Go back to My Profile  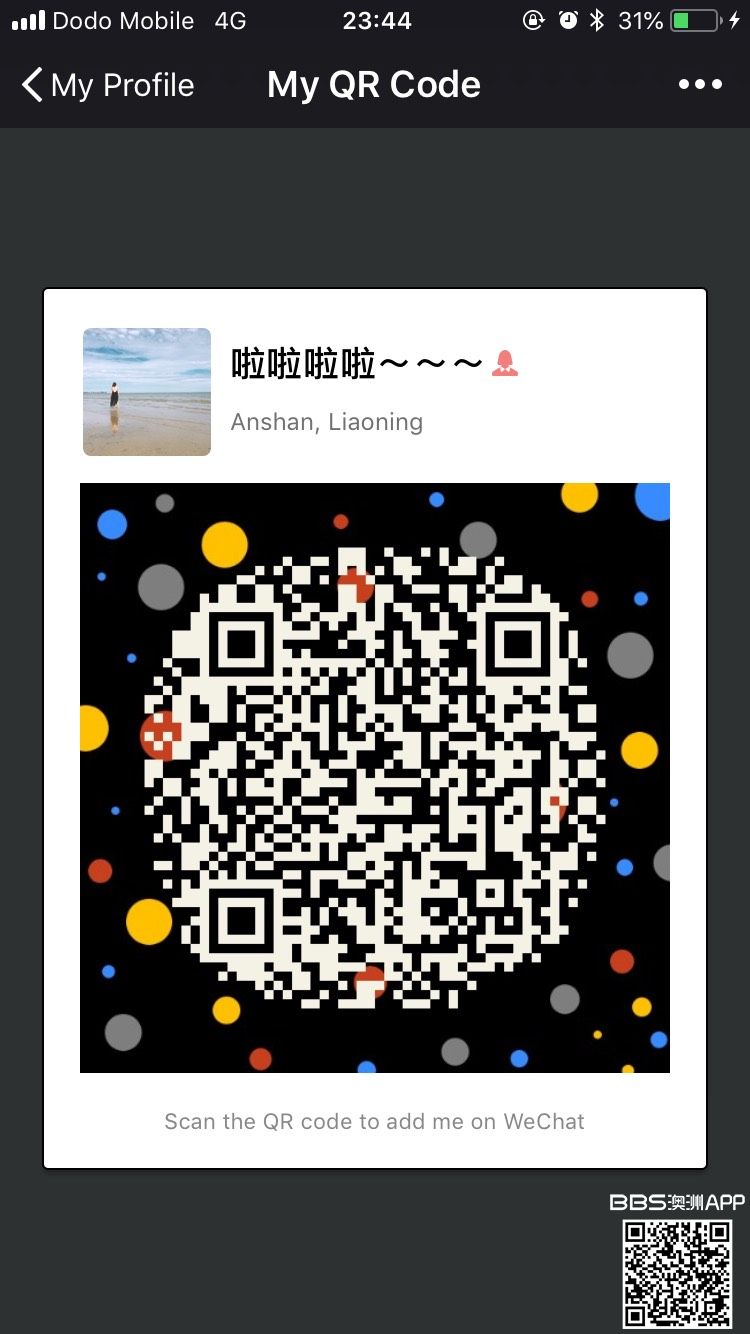point(108,85)
